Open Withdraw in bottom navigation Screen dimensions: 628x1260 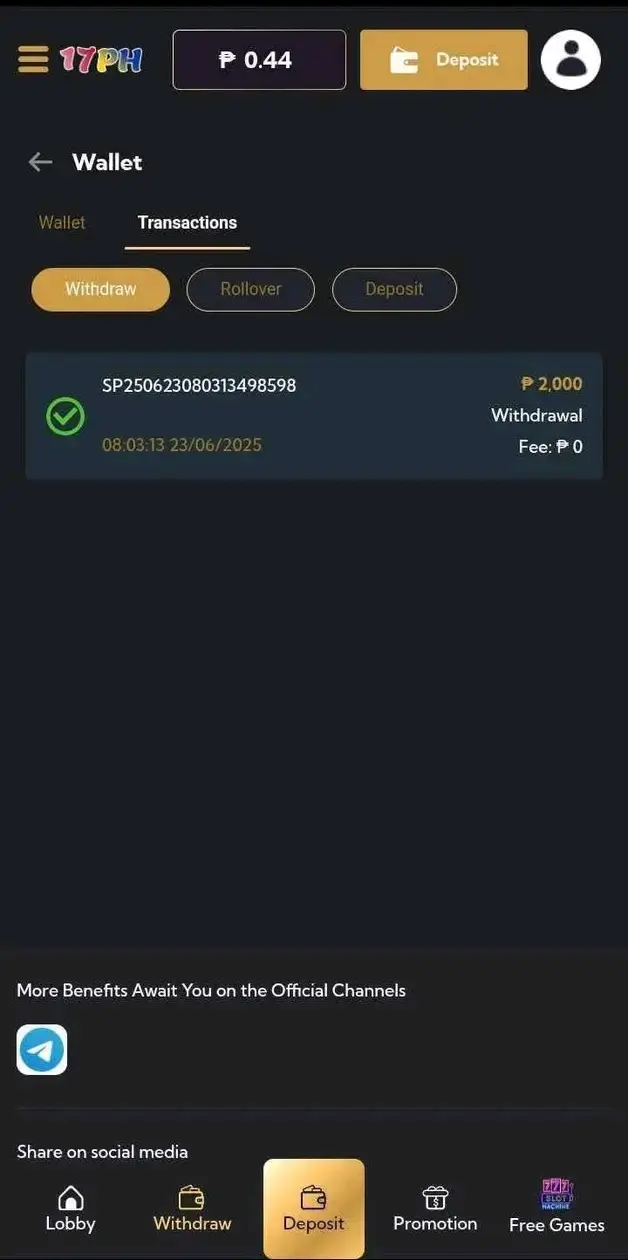tap(192, 1209)
